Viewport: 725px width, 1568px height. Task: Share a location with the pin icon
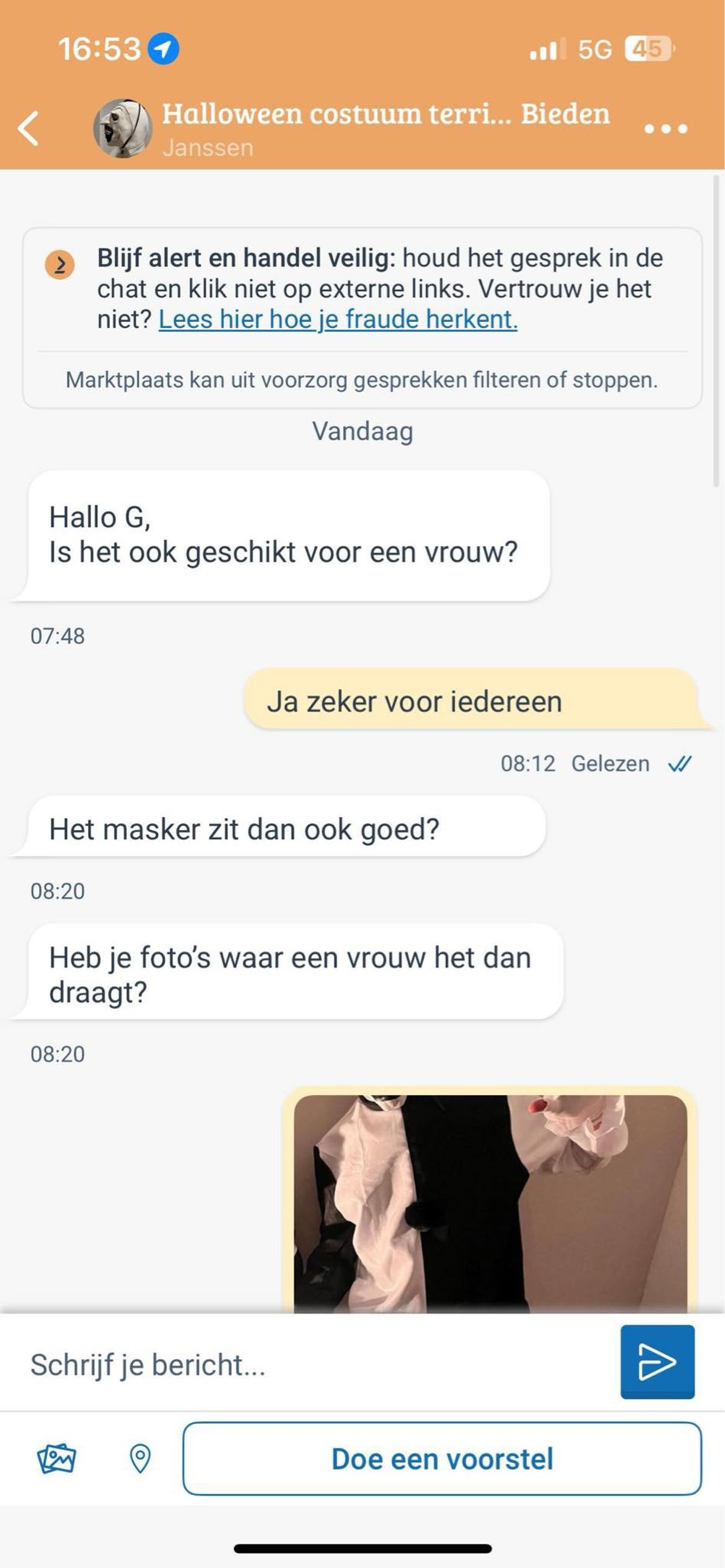point(140,1459)
